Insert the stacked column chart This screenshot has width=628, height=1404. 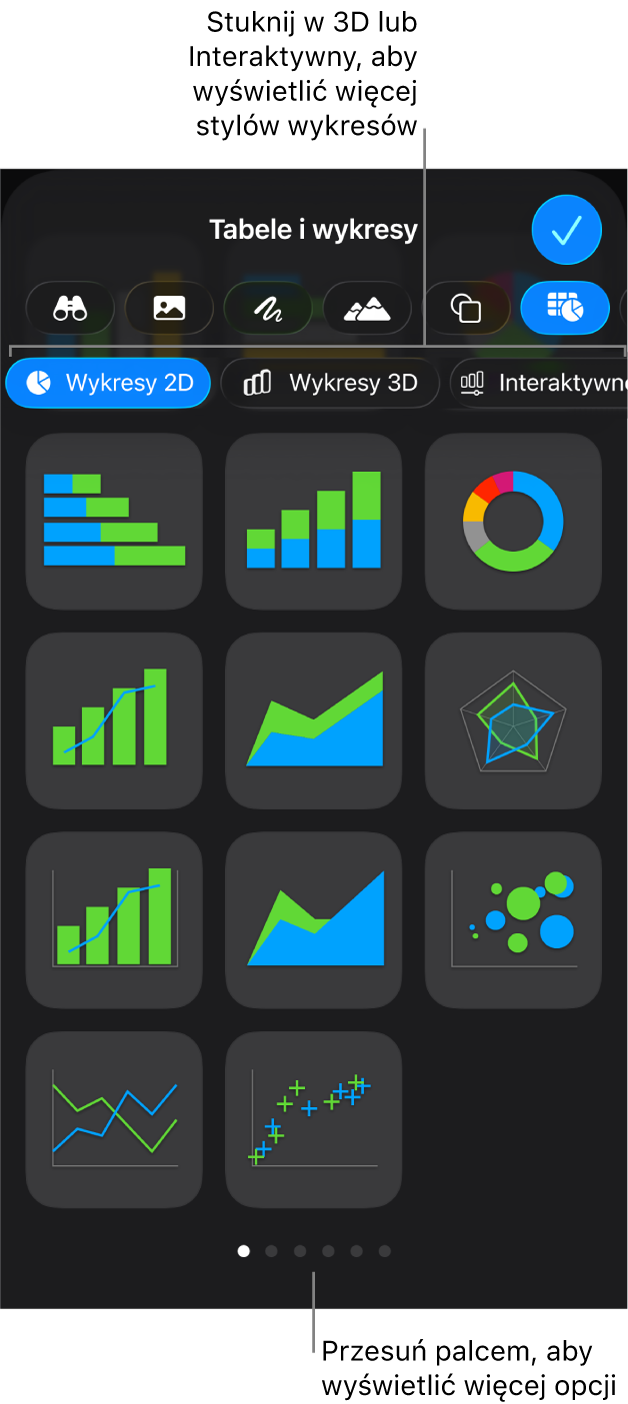[x=314, y=521]
